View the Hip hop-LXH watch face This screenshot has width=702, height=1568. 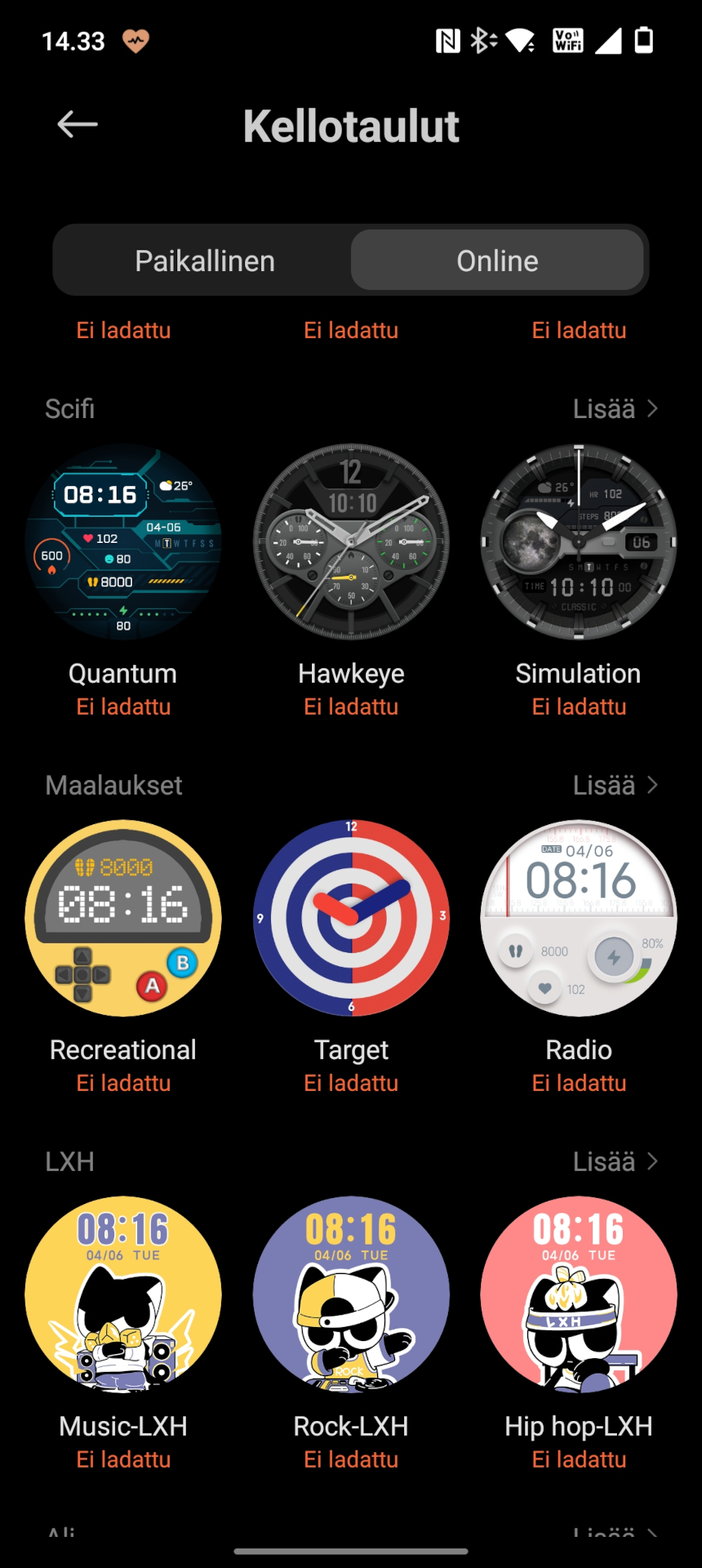(579, 1294)
